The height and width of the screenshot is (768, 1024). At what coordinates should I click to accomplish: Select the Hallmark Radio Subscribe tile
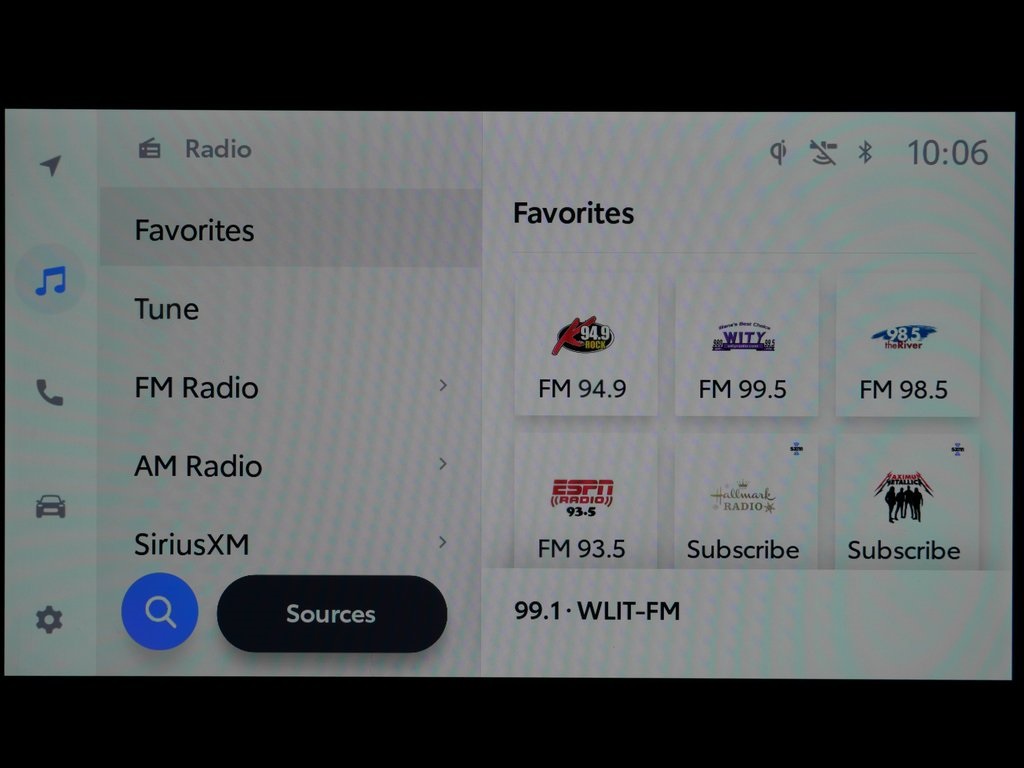tap(746, 505)
